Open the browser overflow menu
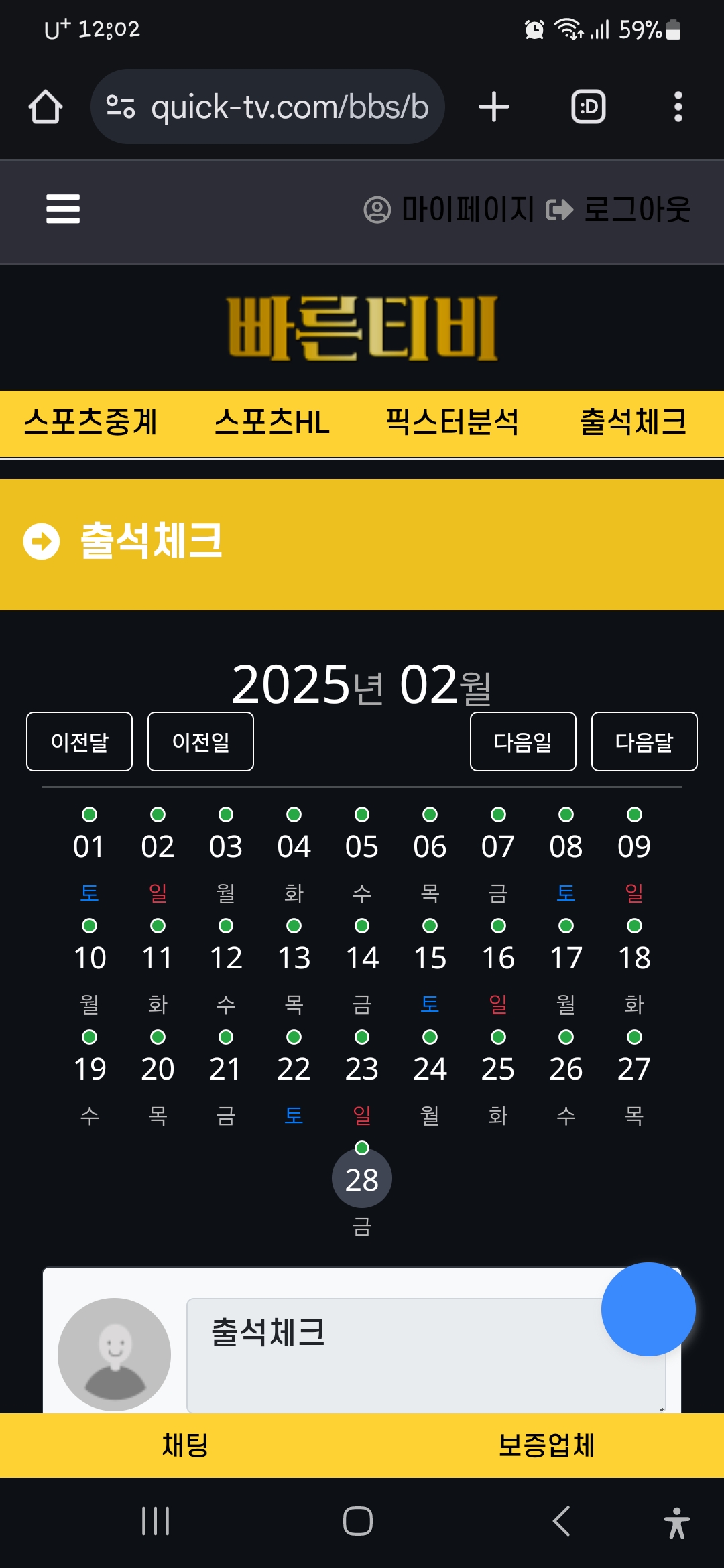 pyautogui.click(x=678, y=107)
